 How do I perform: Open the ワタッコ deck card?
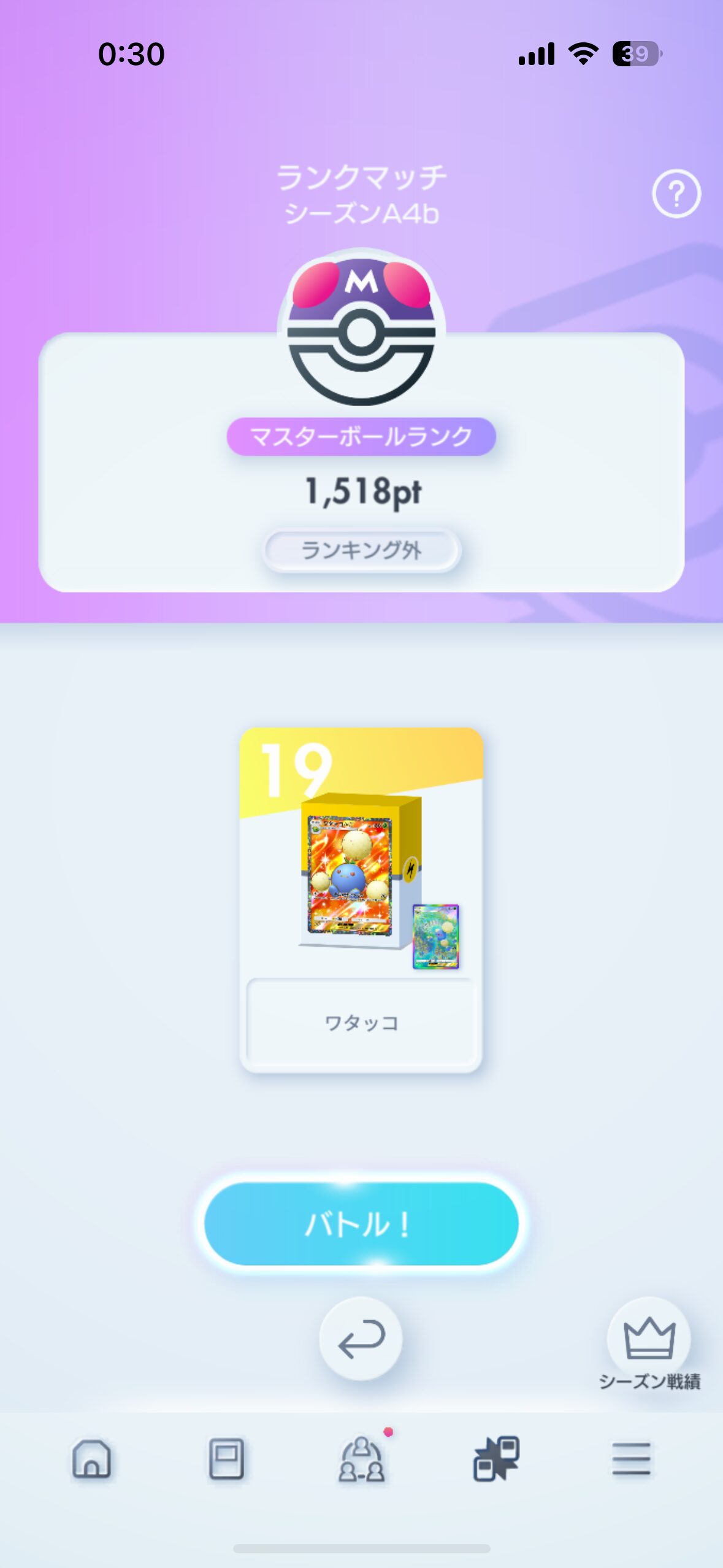(x=361, y=899)
